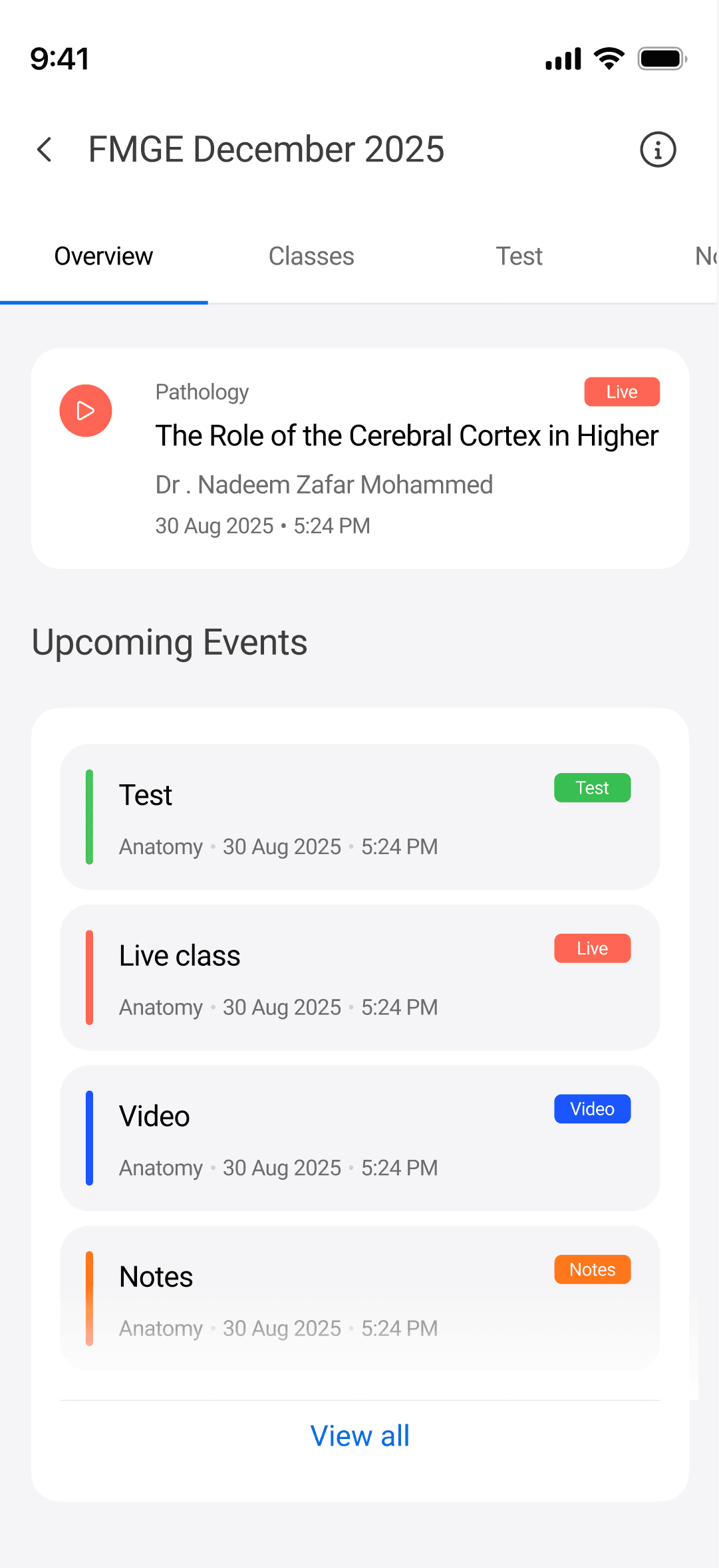The image size is (719, 1568).
Task: Open the Test upcoming event
Action: [359, 817]
